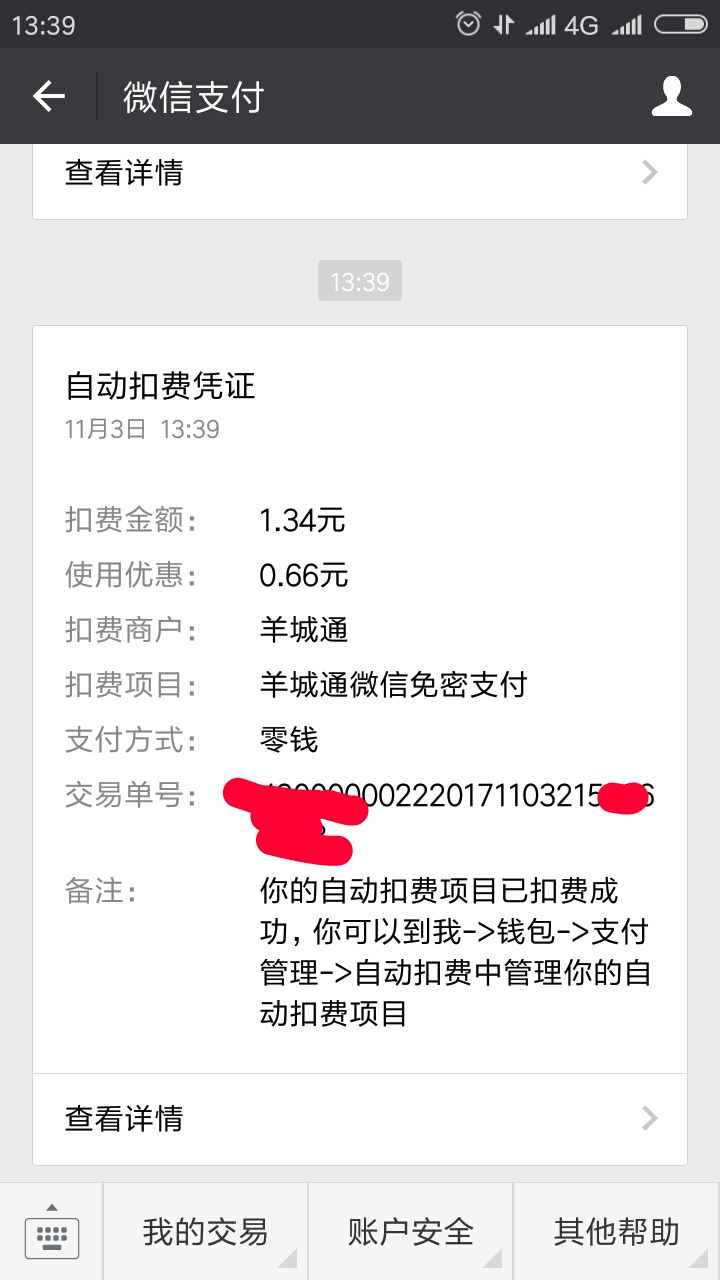Open the 账户安全 menu
The height and width of the screenshot is (1280, 720).
(x=410, y=1232)
